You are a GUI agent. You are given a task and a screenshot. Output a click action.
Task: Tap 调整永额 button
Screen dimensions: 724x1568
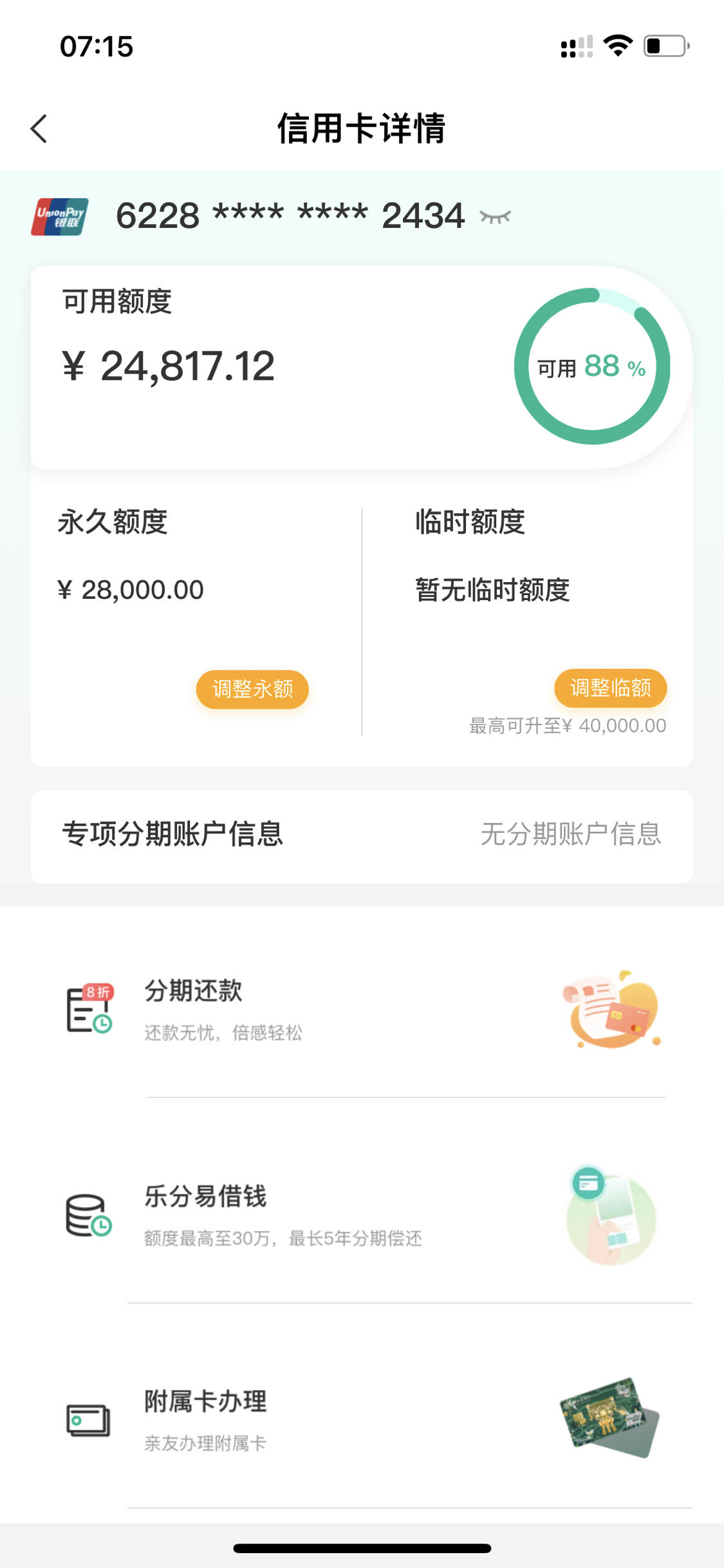(252, 689)
